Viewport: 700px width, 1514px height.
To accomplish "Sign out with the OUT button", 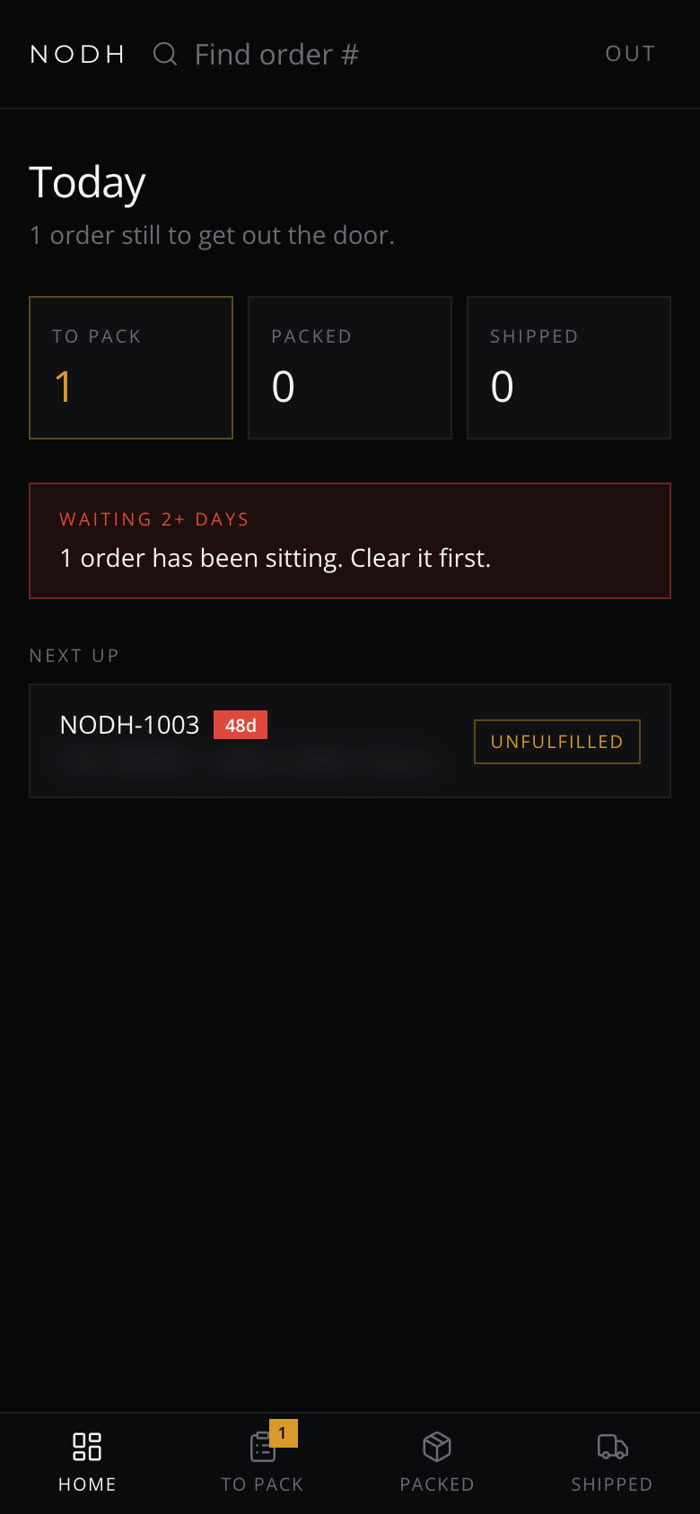I will 630,54.
